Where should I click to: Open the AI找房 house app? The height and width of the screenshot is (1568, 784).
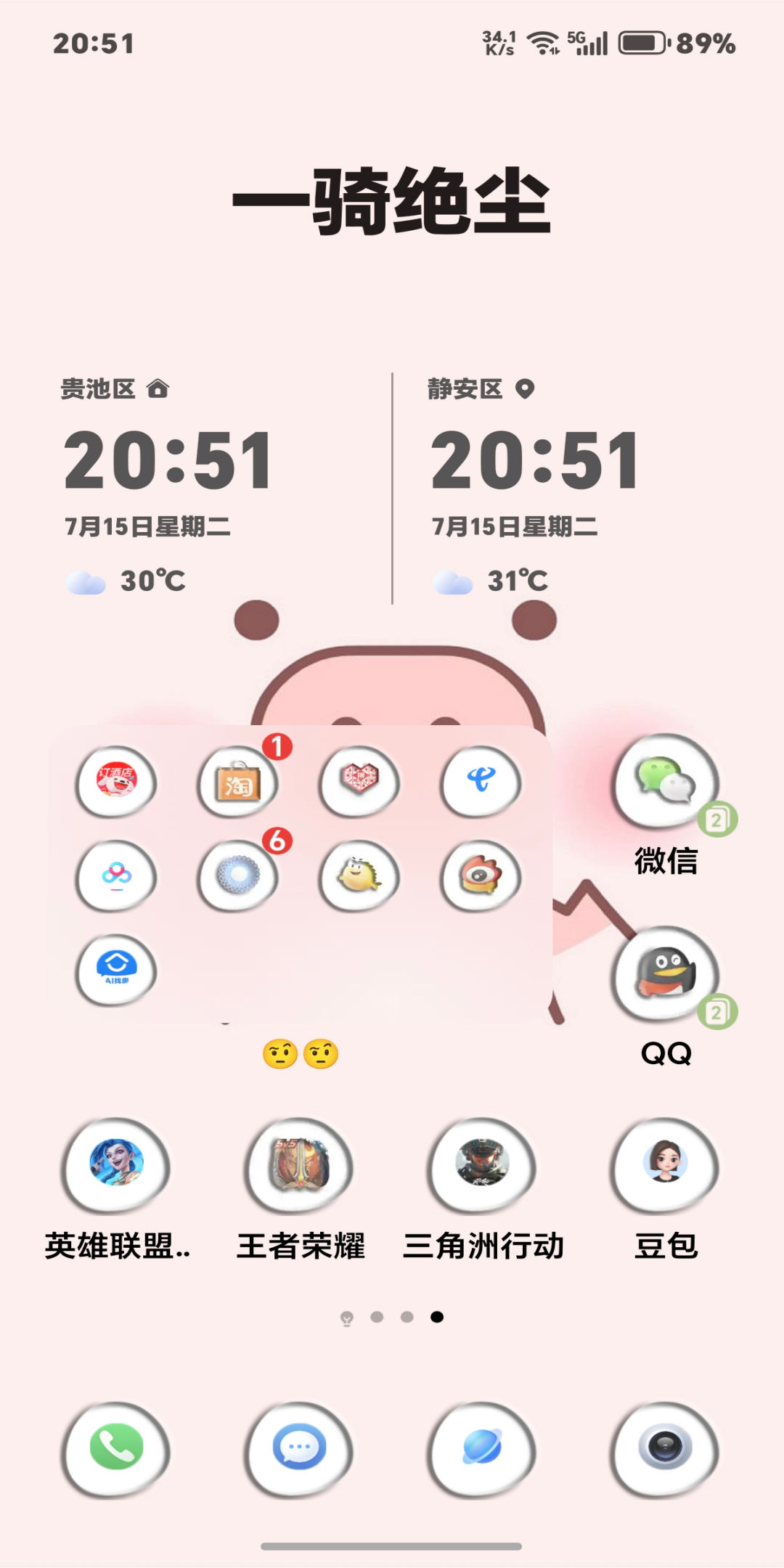116,970
